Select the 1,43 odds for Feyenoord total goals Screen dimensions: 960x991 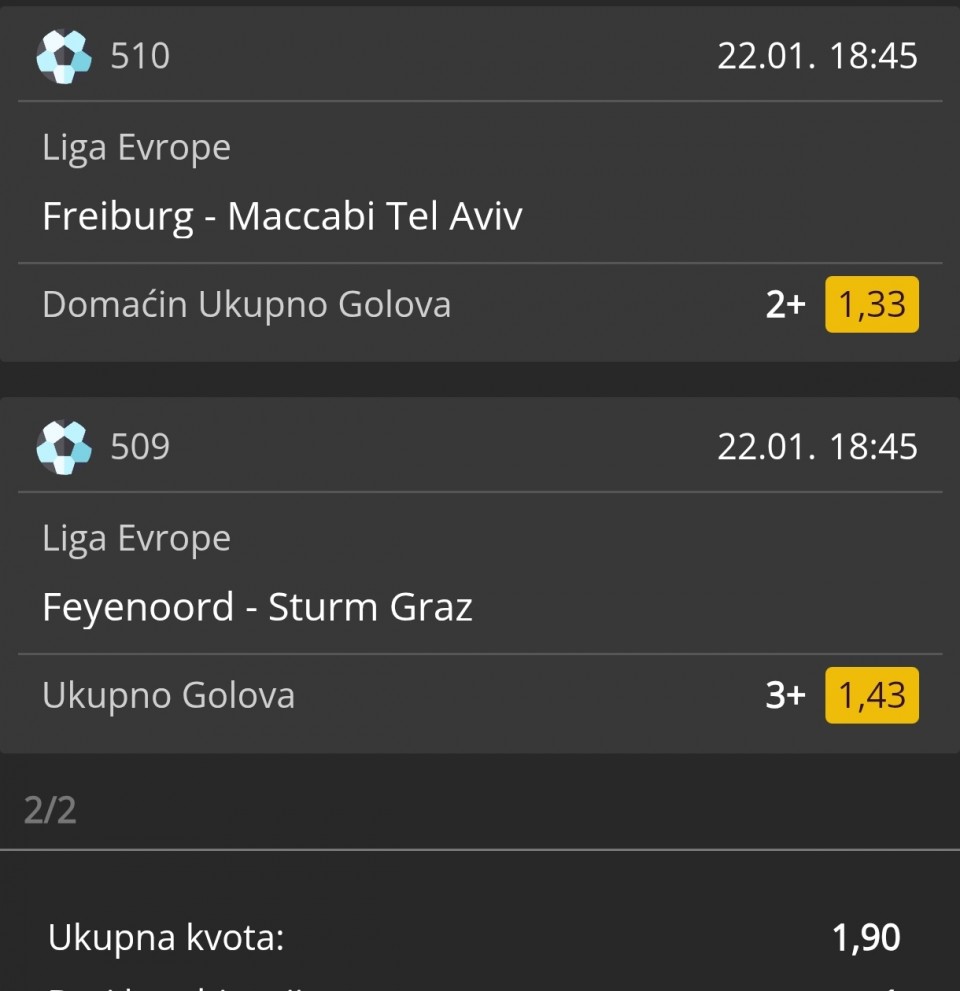coord(871,695)
